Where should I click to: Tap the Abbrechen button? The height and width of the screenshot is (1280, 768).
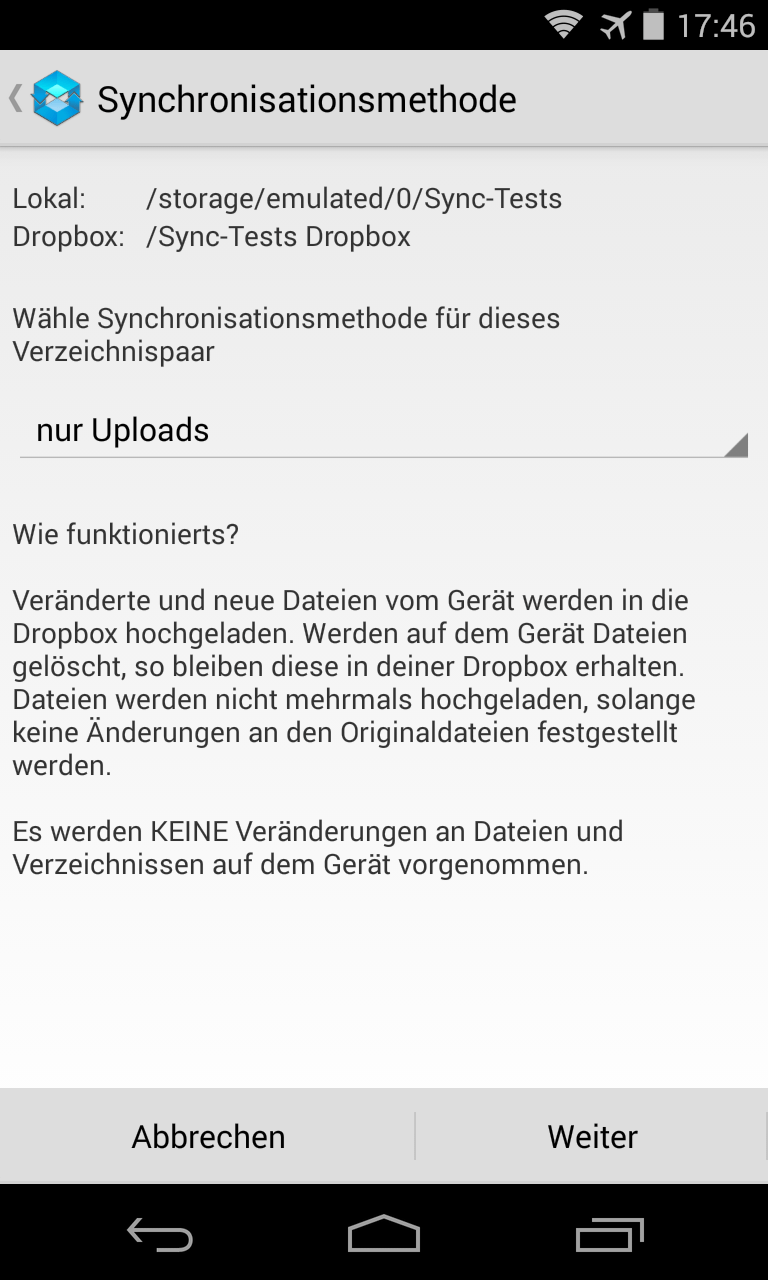208,1136
